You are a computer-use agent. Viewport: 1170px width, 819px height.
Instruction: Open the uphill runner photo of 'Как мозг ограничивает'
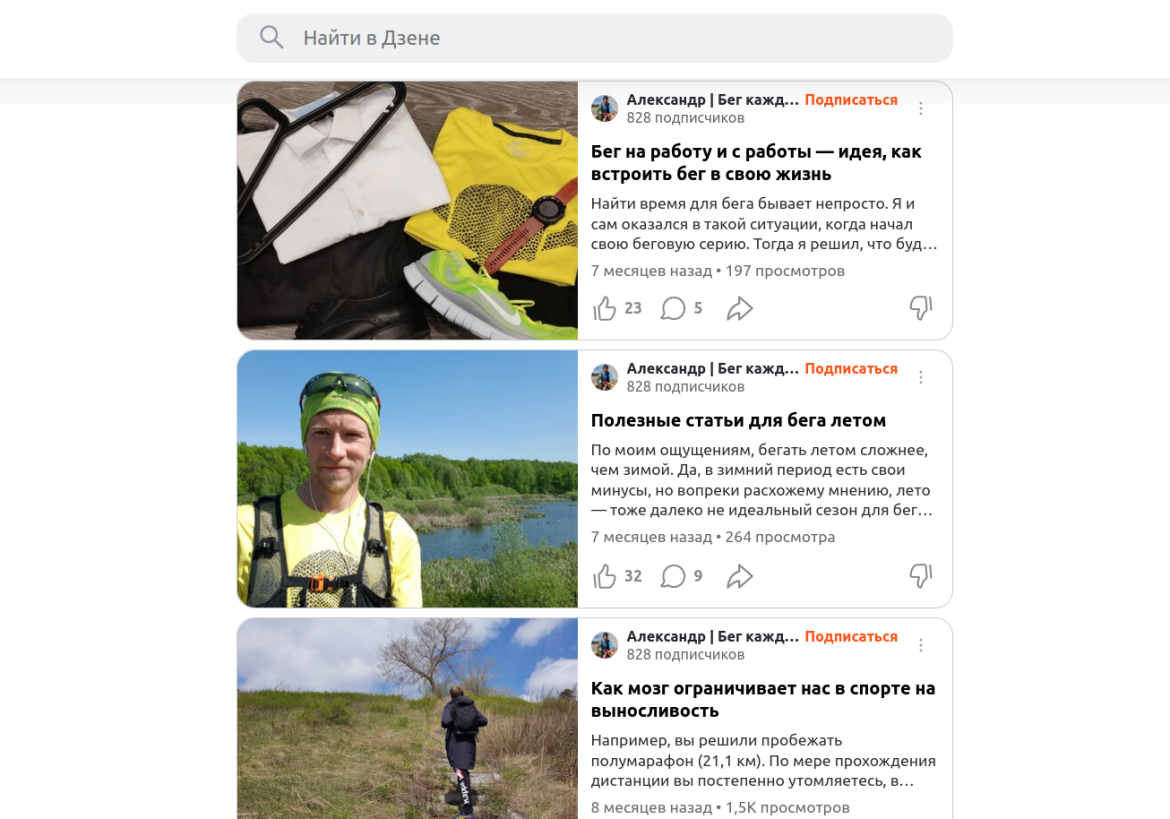pos(407,718)
